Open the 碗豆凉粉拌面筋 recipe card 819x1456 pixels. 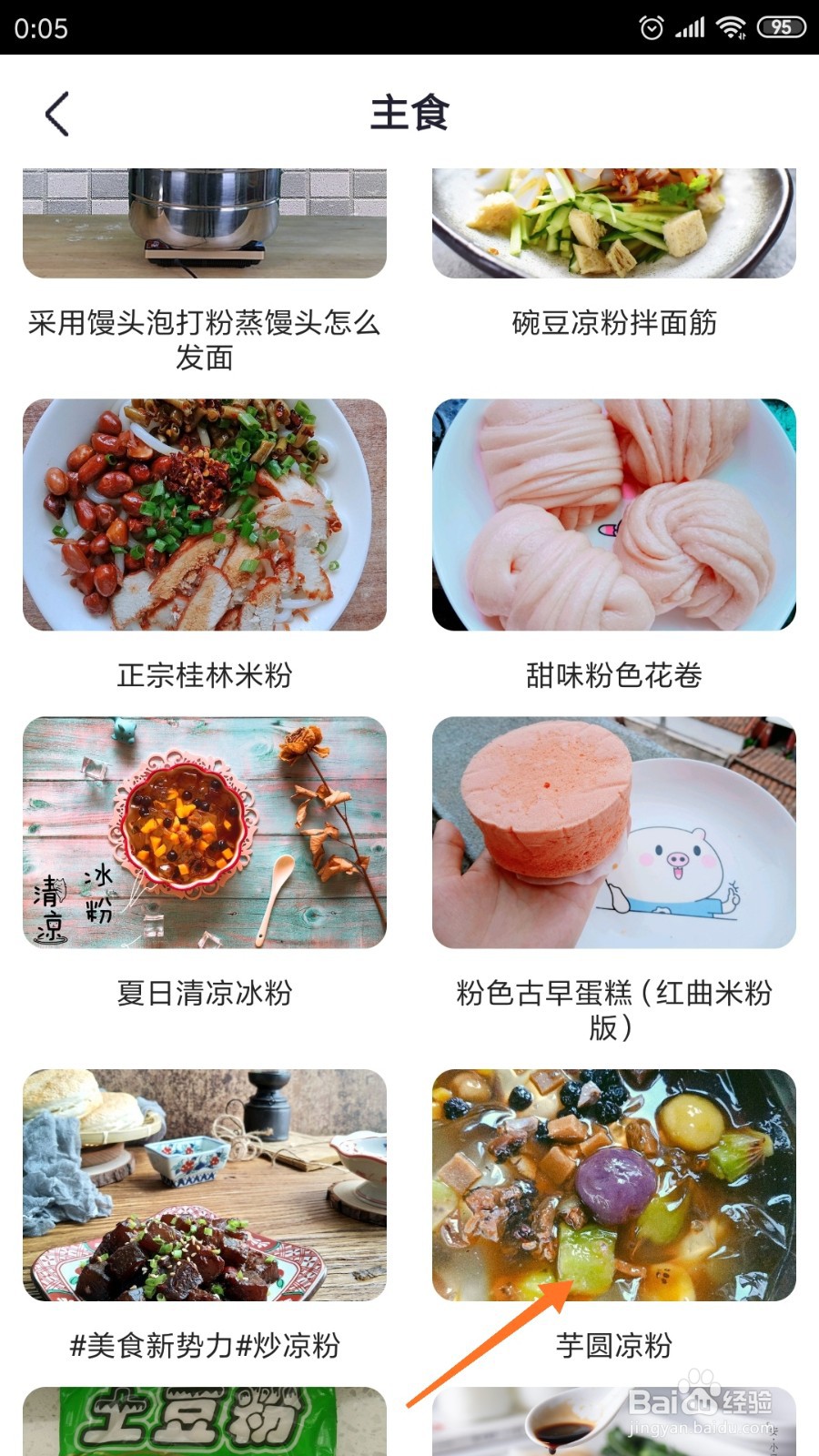[x=614, y=255]
